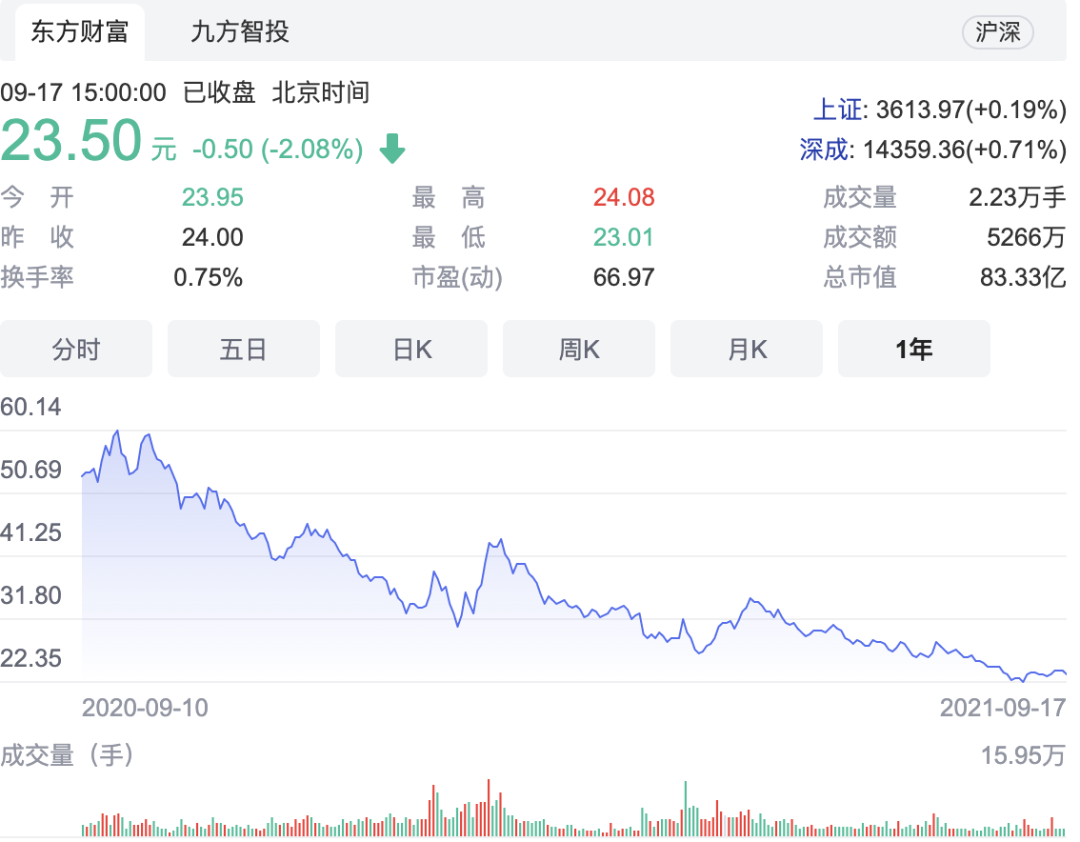Tap the 沪深 market chip
This screenshot has width=1080, height=842.
997,32
